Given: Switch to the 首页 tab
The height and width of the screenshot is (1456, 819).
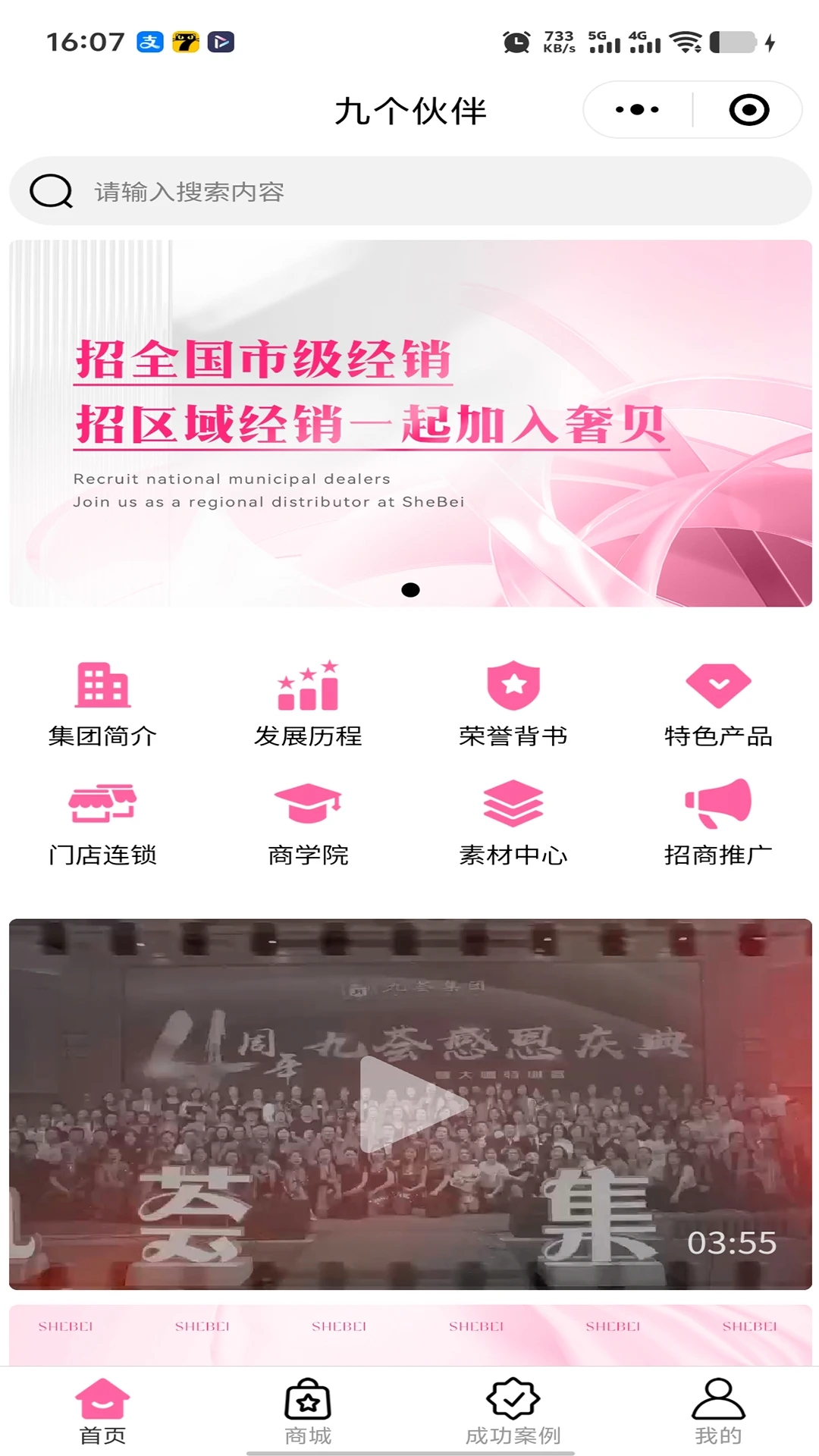Looking at the screenshot, I should tap(102, 1412).
